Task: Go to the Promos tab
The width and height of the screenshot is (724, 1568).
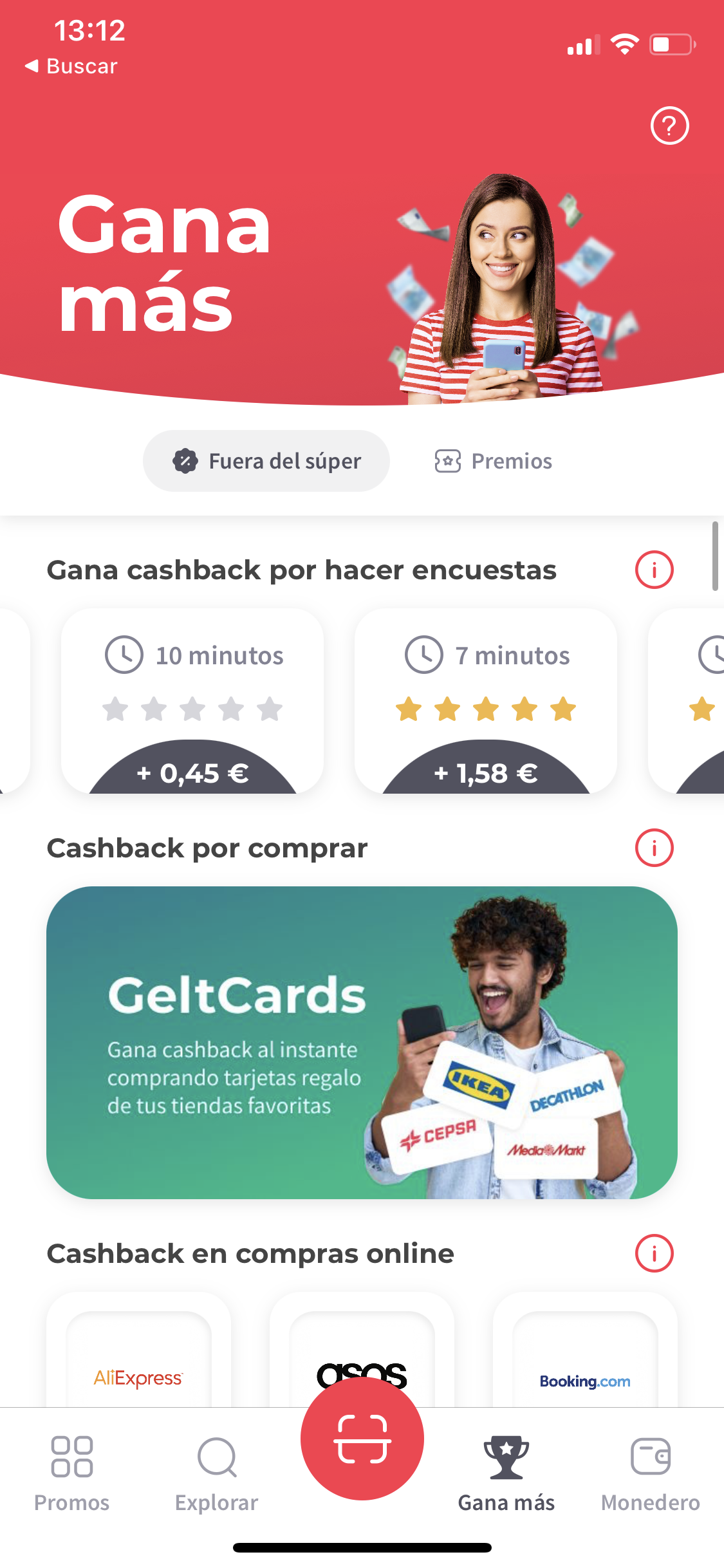Action: pos(71,1473)
